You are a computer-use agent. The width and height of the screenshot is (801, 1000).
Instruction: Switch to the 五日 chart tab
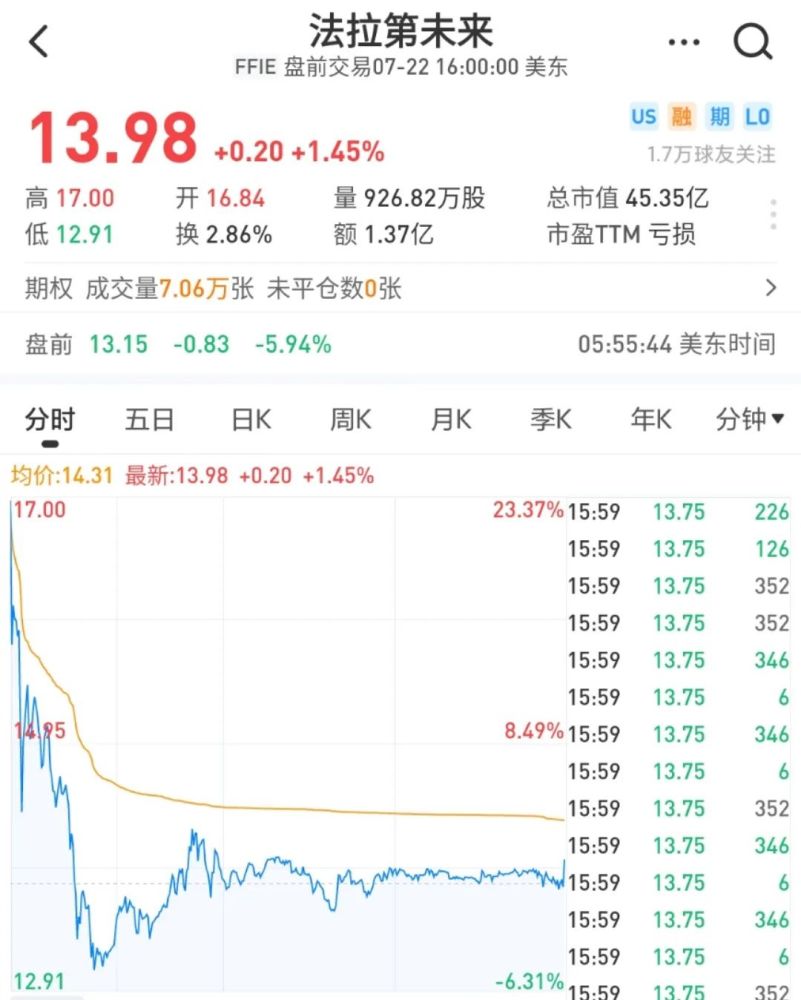tap(150, 420)
